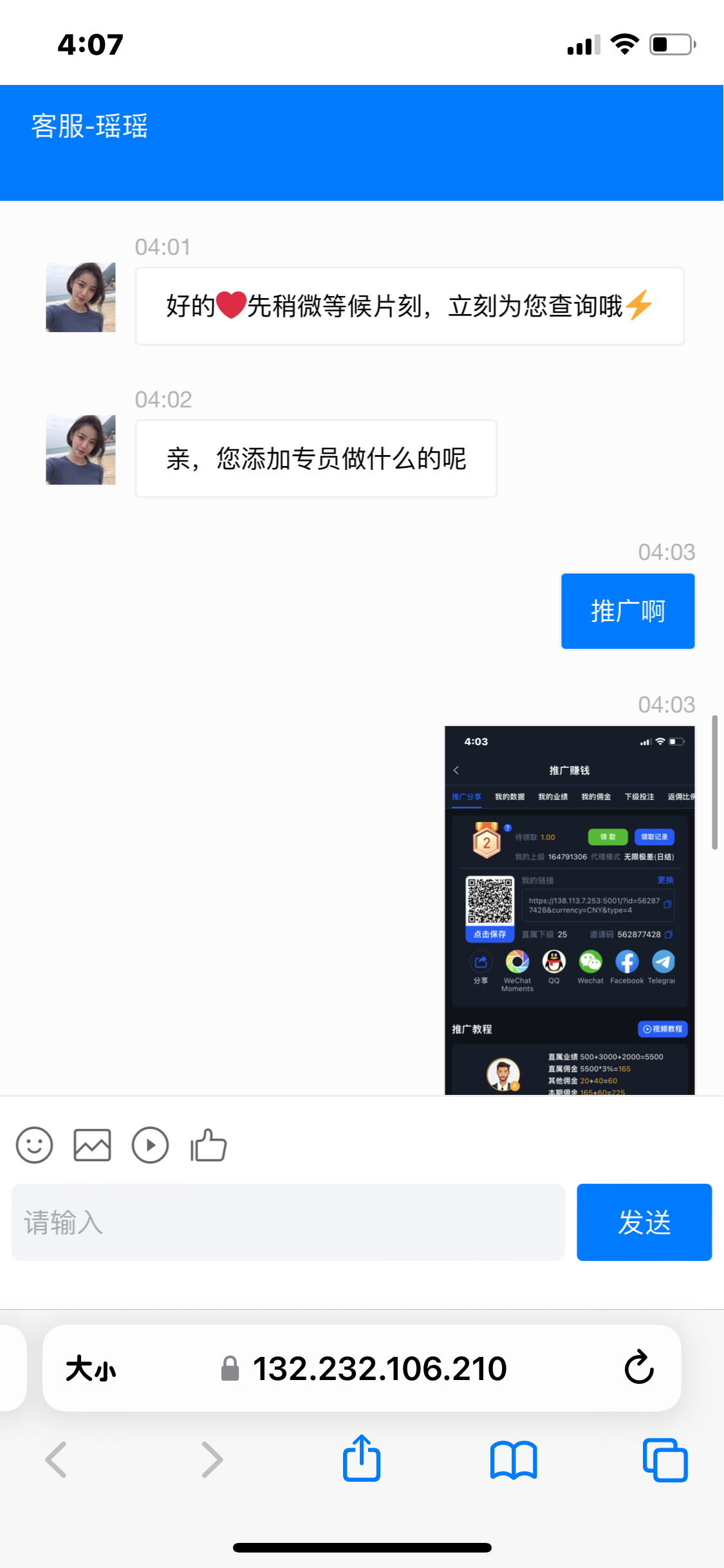The image size is (724, 1568).
Task: Navigate back using the left chevron
Action: [57, 1460]
